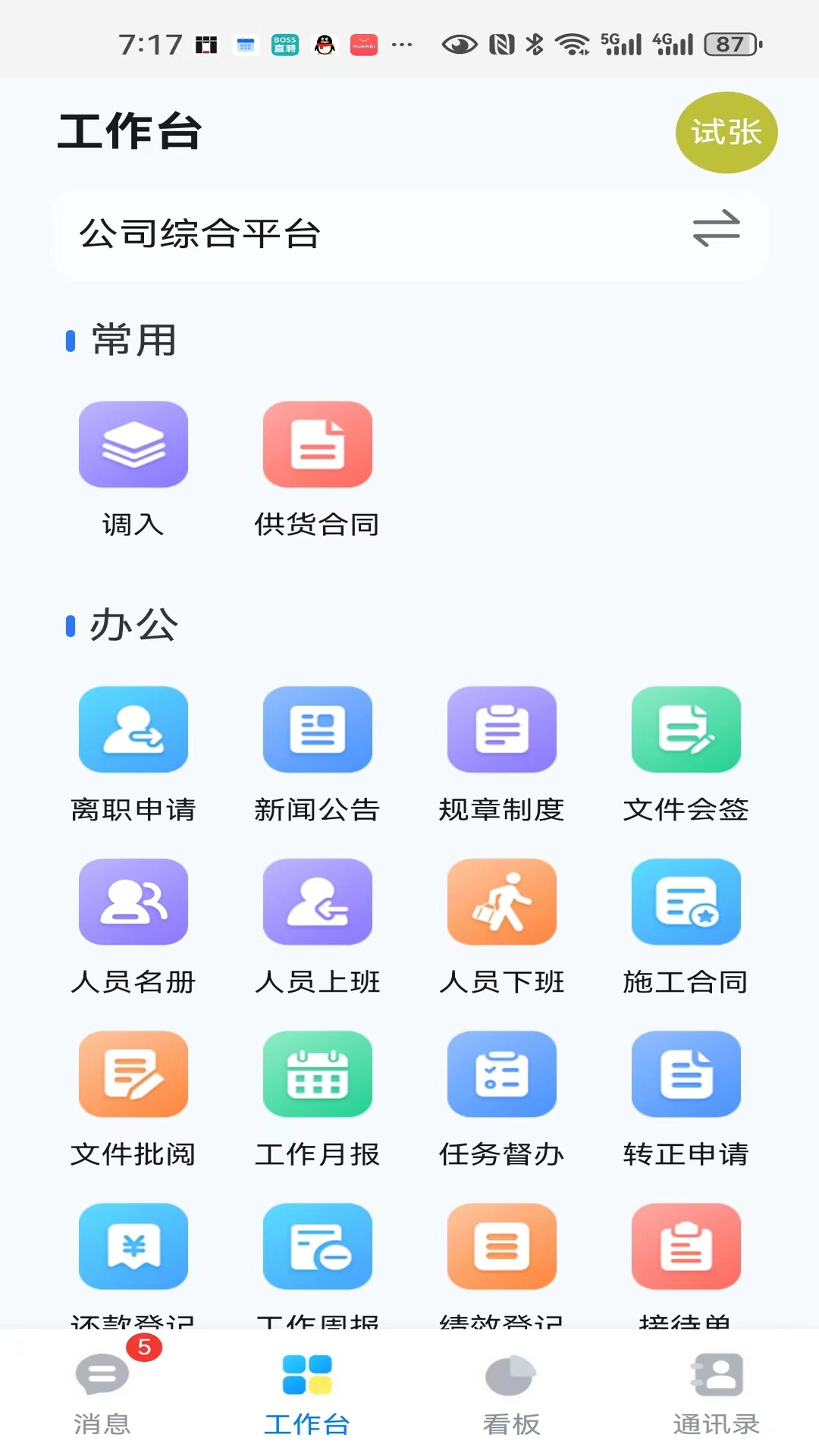Tap the 试张 profile avatar
819x1456 pixels.
726,131
